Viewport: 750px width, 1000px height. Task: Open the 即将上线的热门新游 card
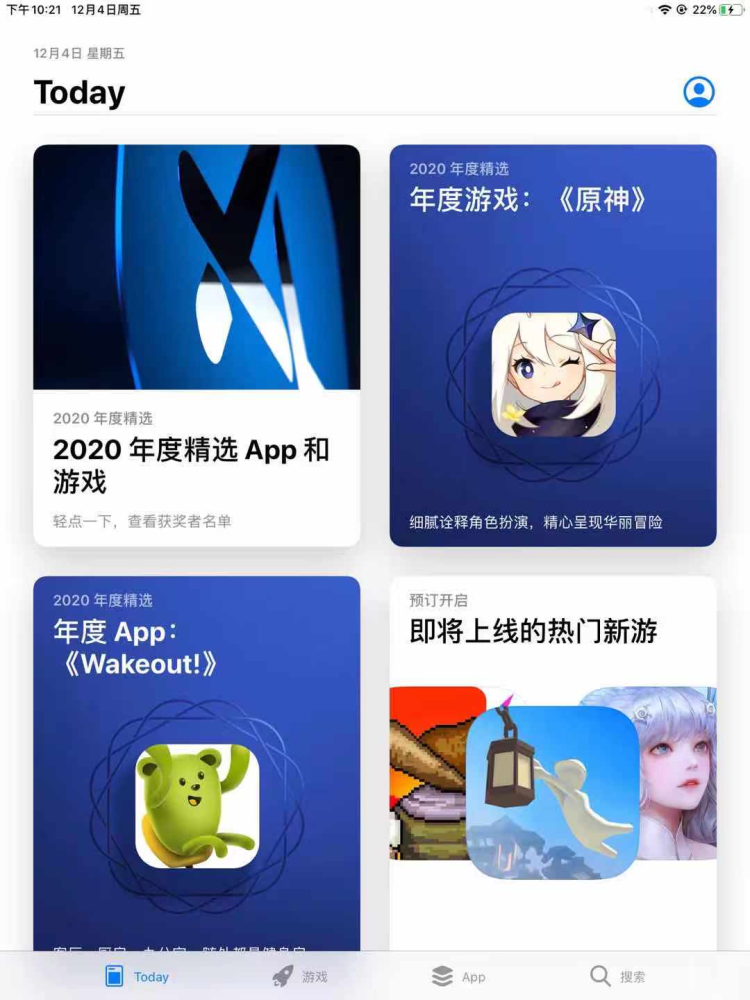[x=553, y=760]
